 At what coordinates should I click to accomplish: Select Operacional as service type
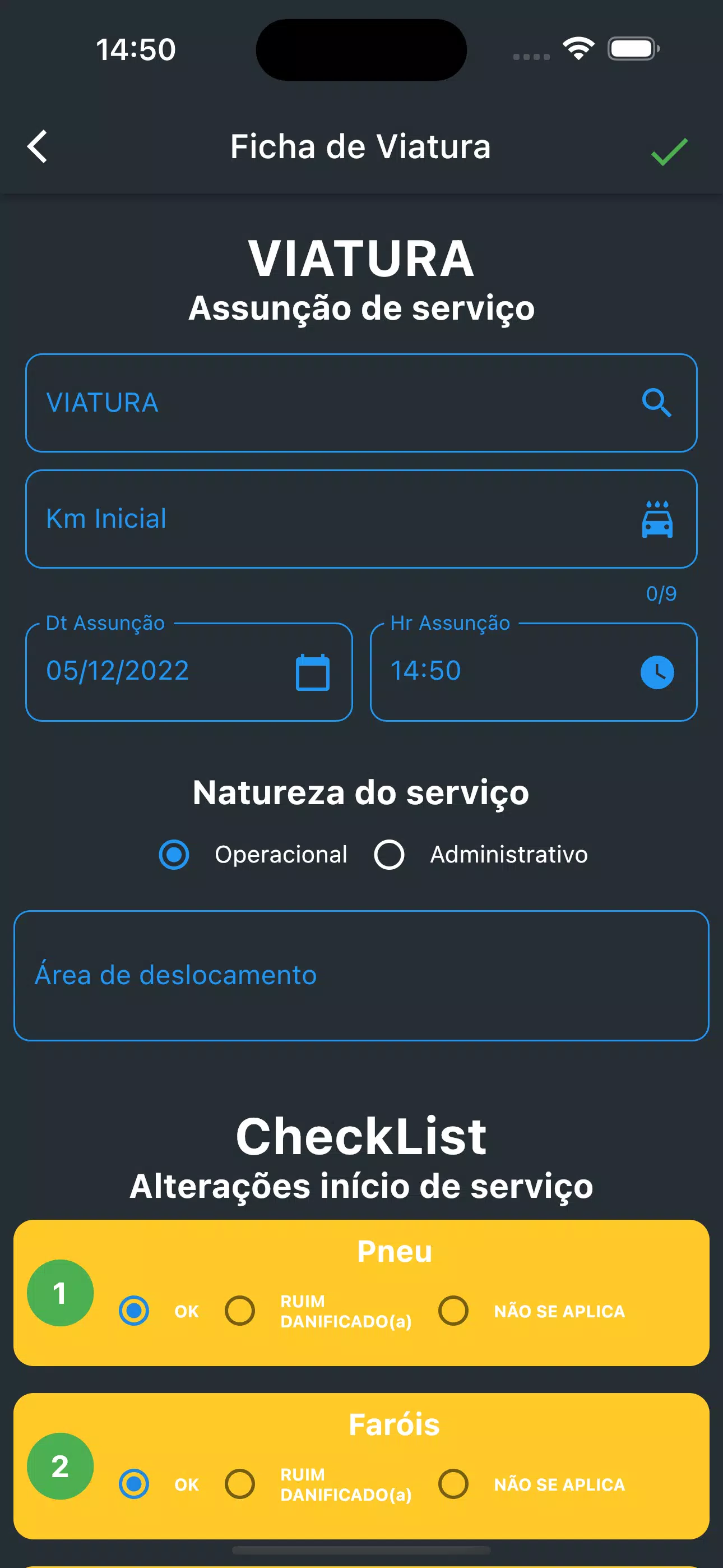tap(174, 855)
